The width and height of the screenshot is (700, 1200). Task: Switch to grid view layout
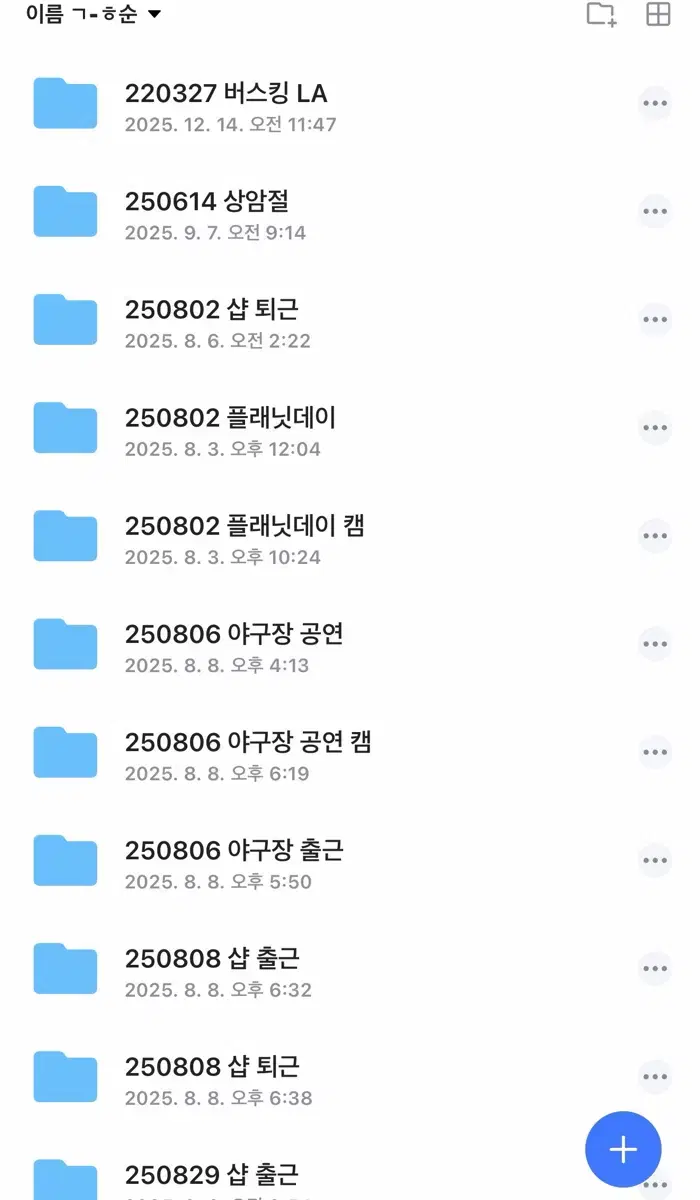tap(658, 14)
